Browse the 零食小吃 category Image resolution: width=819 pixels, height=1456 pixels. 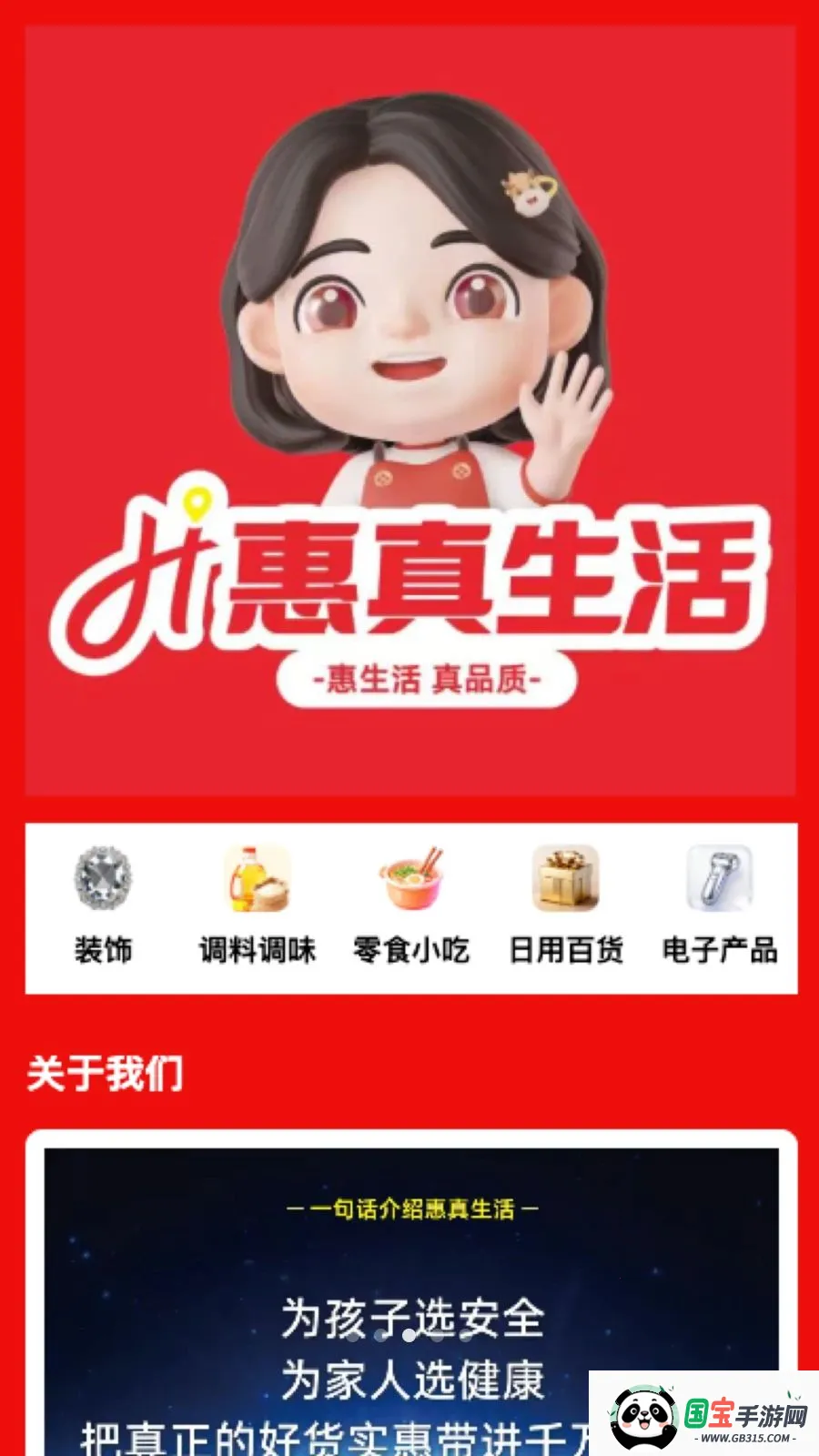tap(411, 905)
